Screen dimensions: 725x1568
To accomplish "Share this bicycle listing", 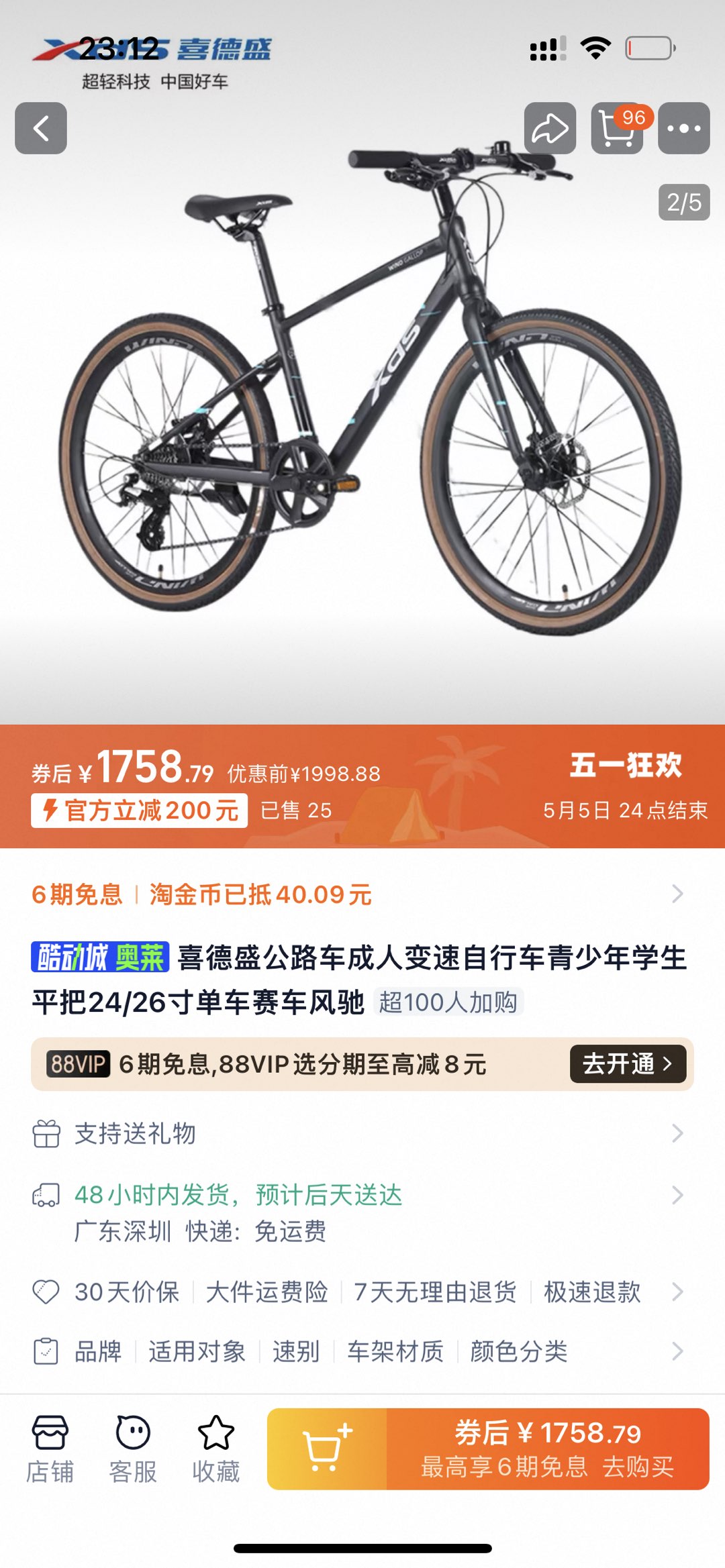I will coord(550,128).
